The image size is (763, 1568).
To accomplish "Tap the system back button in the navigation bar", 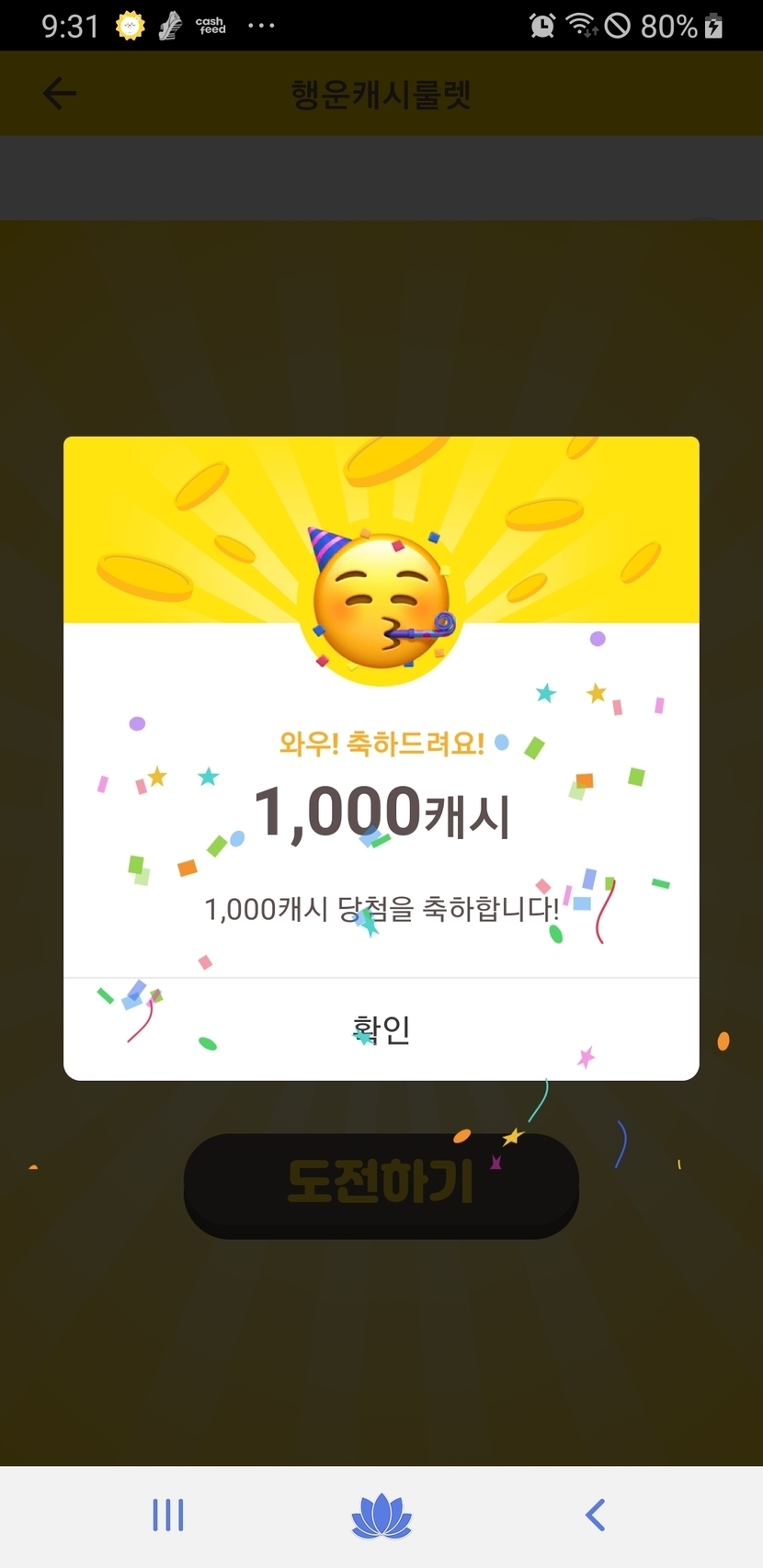I will 596,1515.
